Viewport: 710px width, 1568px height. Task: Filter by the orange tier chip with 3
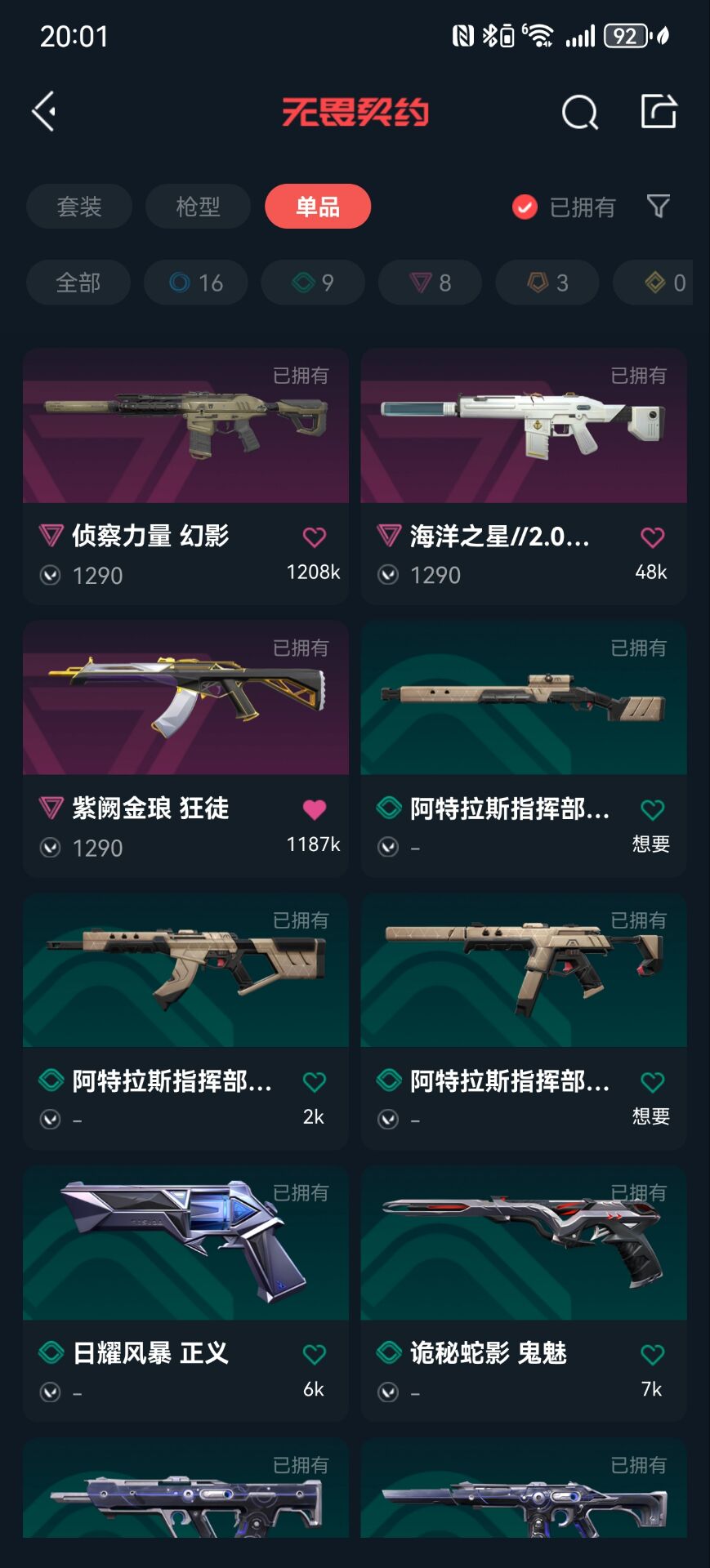pos(547,283)
